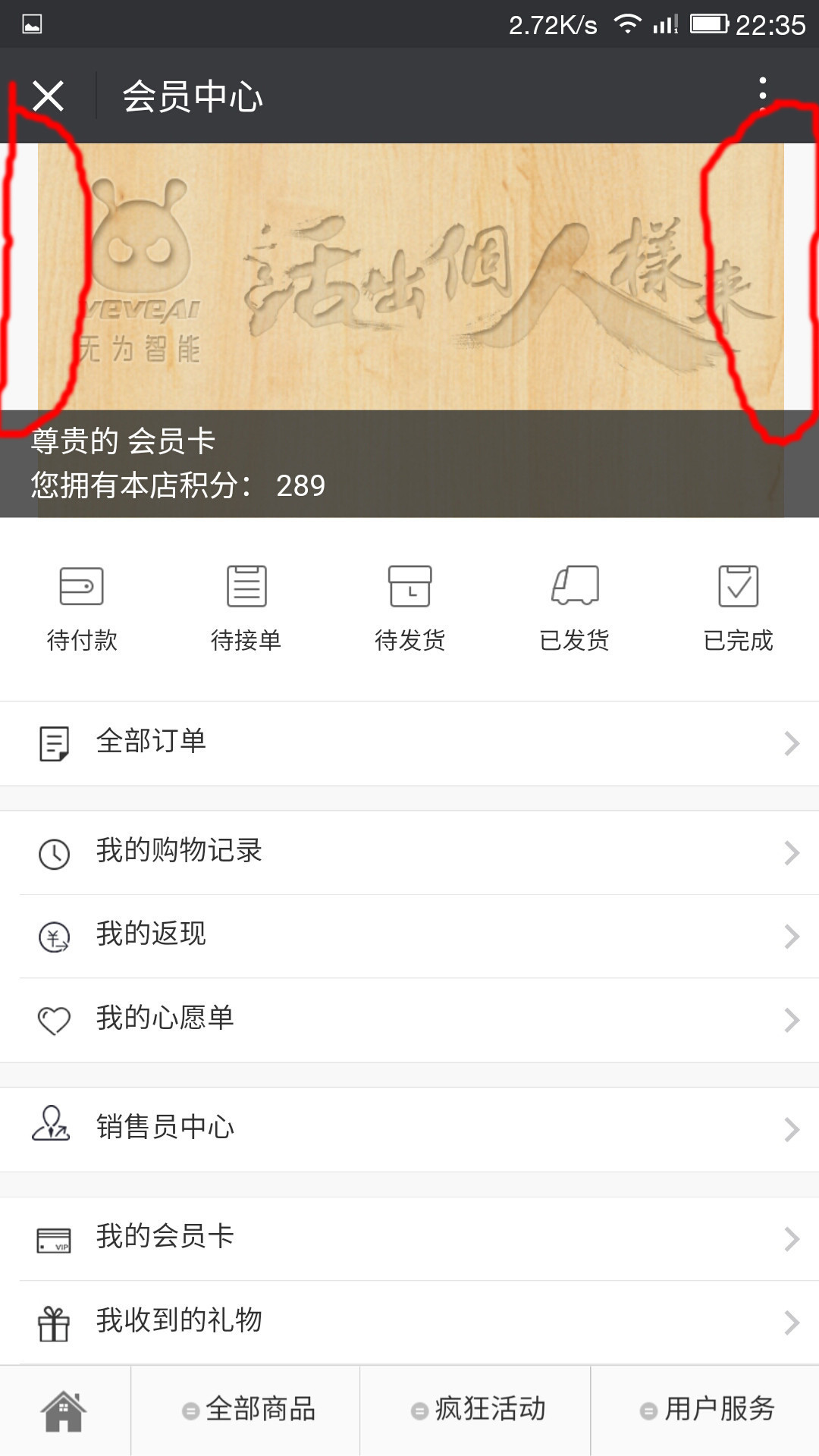819x1456 pixels.
Task: Open 我收到的礼物
Action: (x=409, y=1322)
